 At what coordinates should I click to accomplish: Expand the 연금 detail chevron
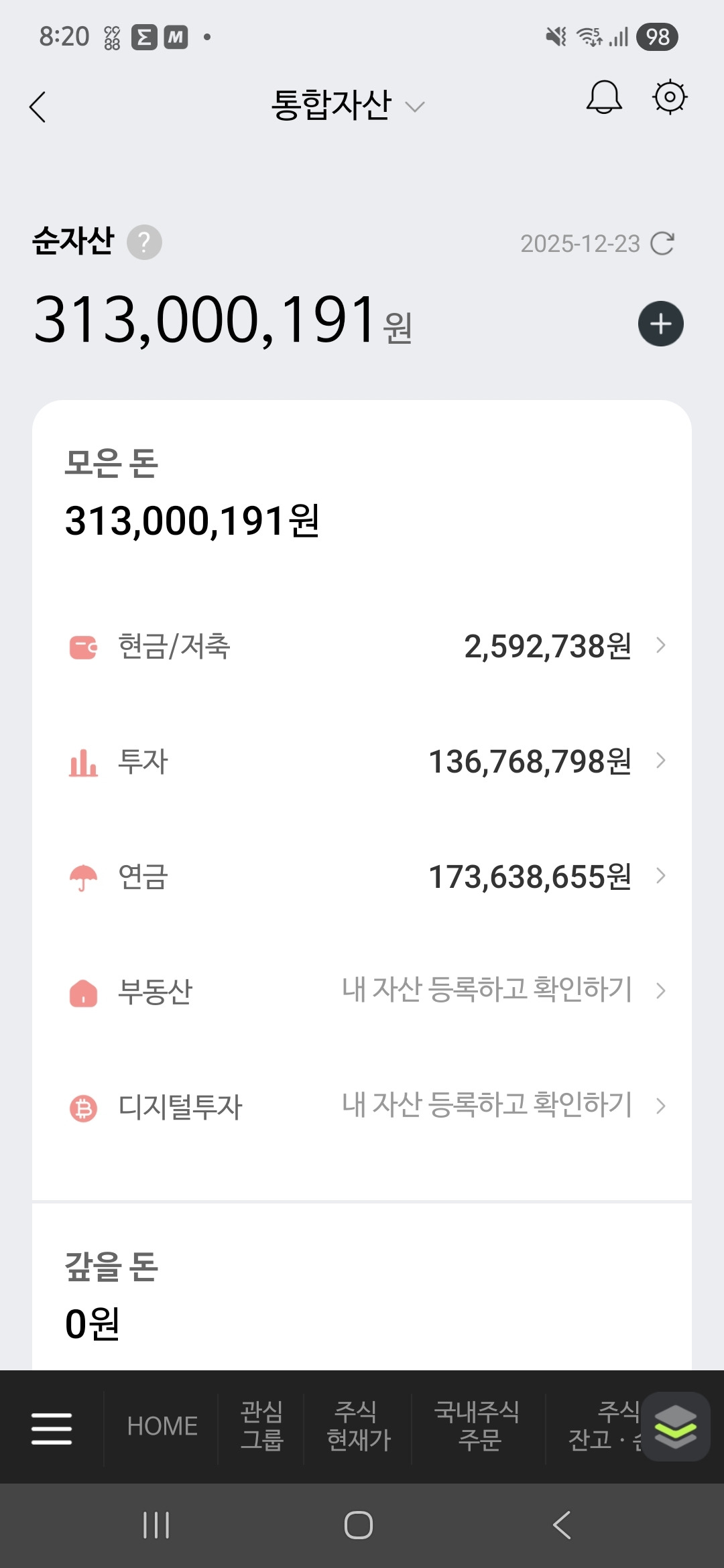(662, 876)
